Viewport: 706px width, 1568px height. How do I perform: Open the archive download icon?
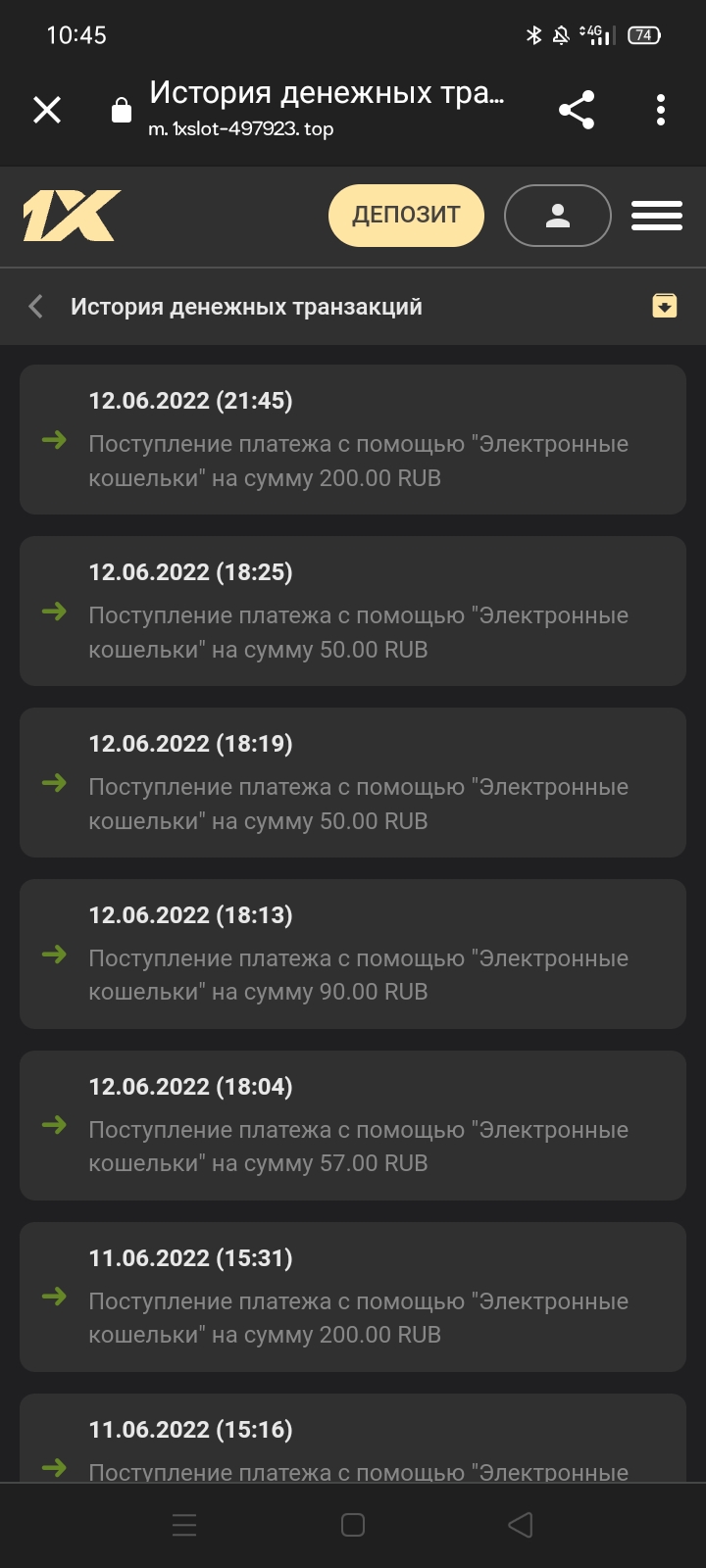coord(665,306)
